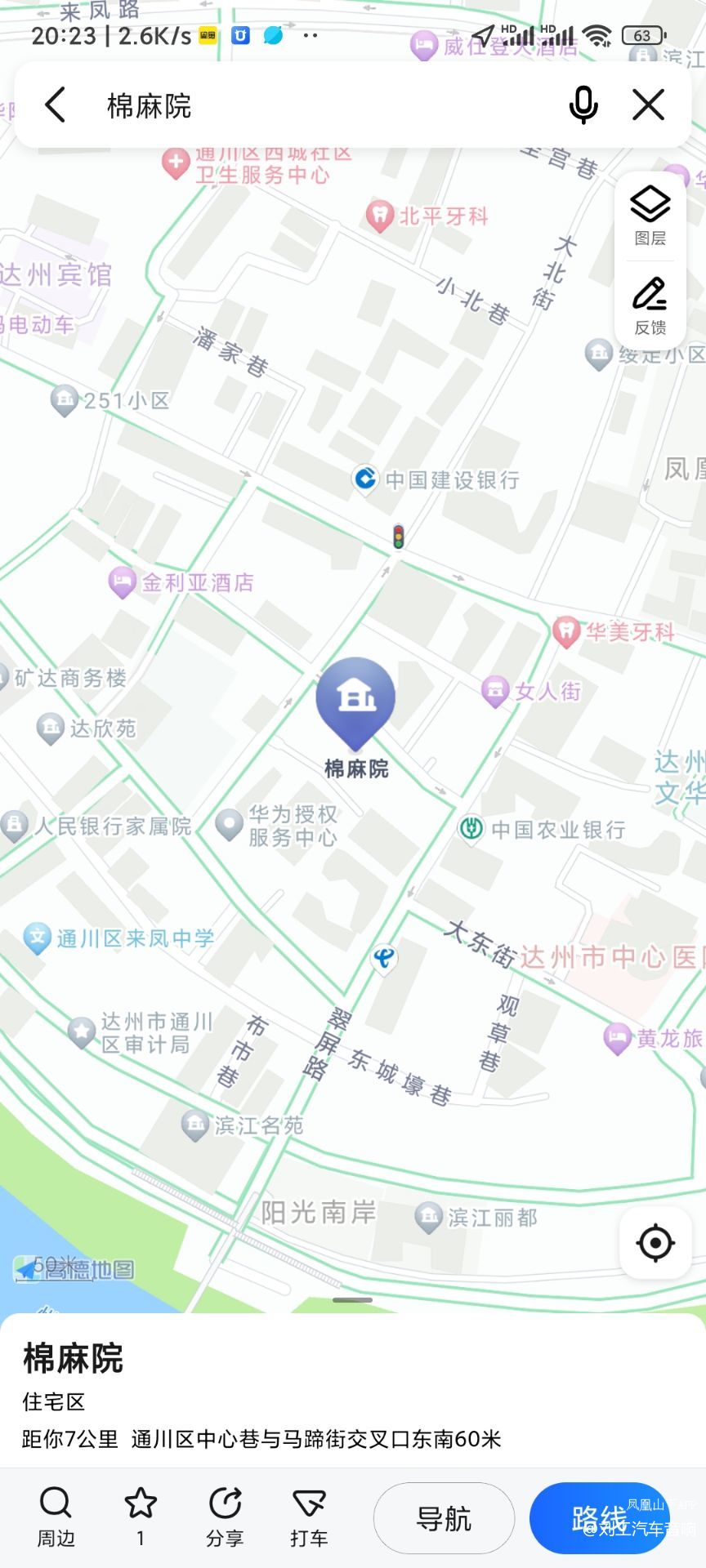
Task: Hail a ride with 打车
Action: click(309, 1517)
